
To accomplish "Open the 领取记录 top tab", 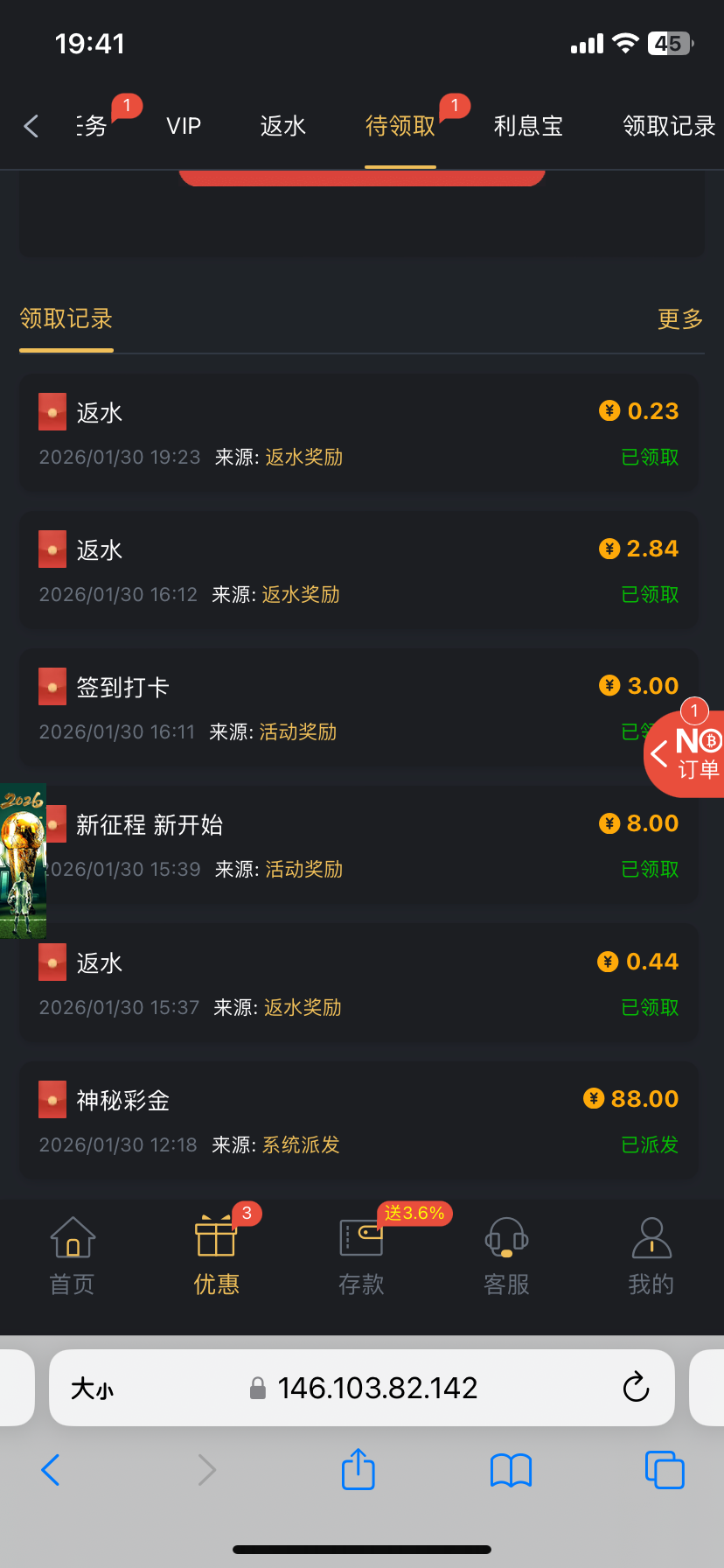I will pyautogui.click(x=669, y=126).
